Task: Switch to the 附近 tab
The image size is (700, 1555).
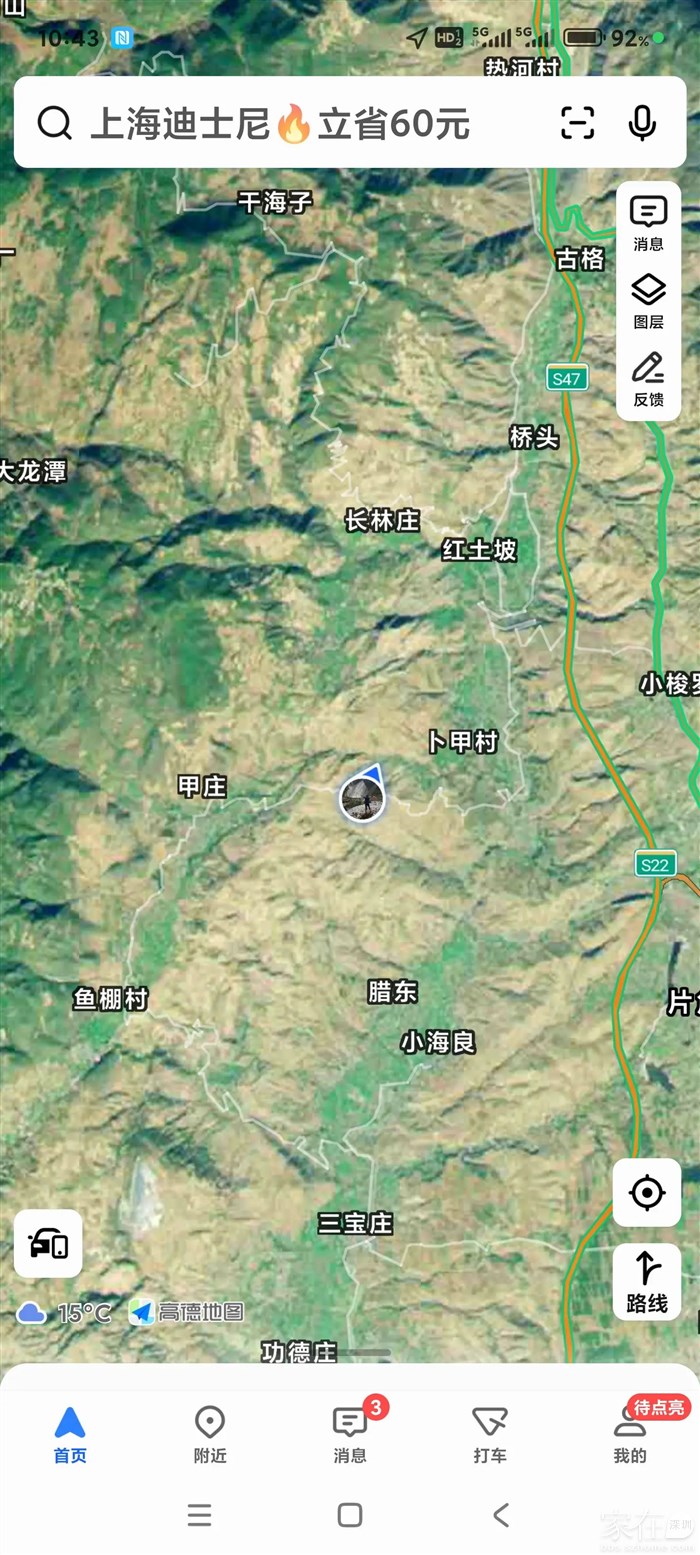Action: pyautogui.click(x=210, y=1434)
